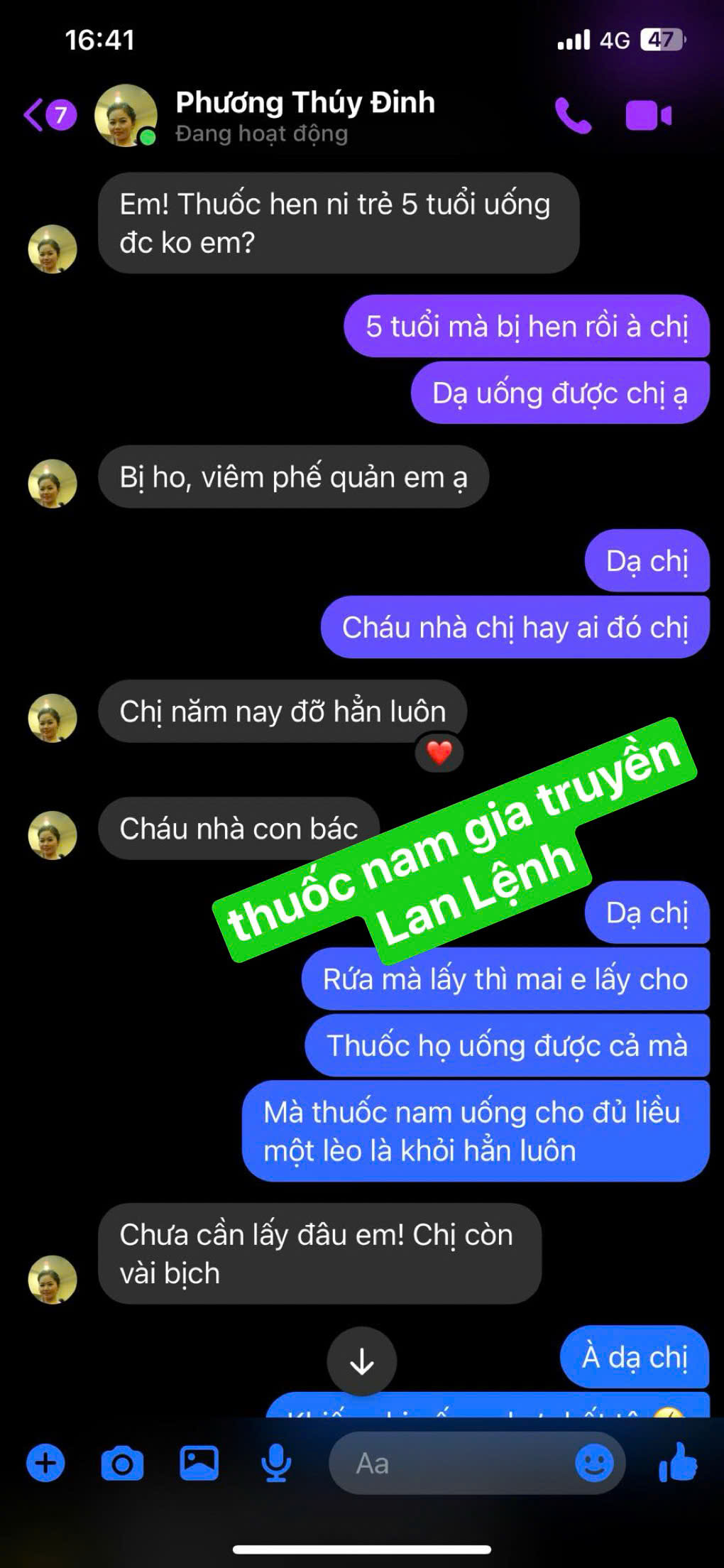Send a thumbs-up like
724x1568 pixels.
click(678, 1461)
